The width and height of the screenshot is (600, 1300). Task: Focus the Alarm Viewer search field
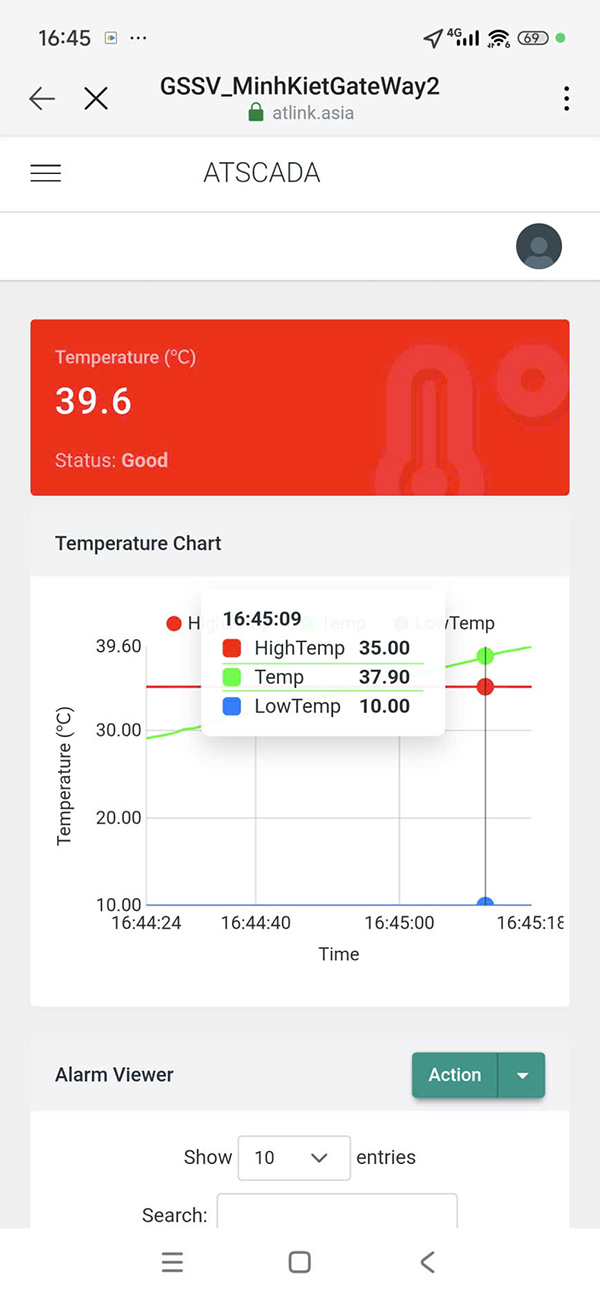tap(337, 1213)
